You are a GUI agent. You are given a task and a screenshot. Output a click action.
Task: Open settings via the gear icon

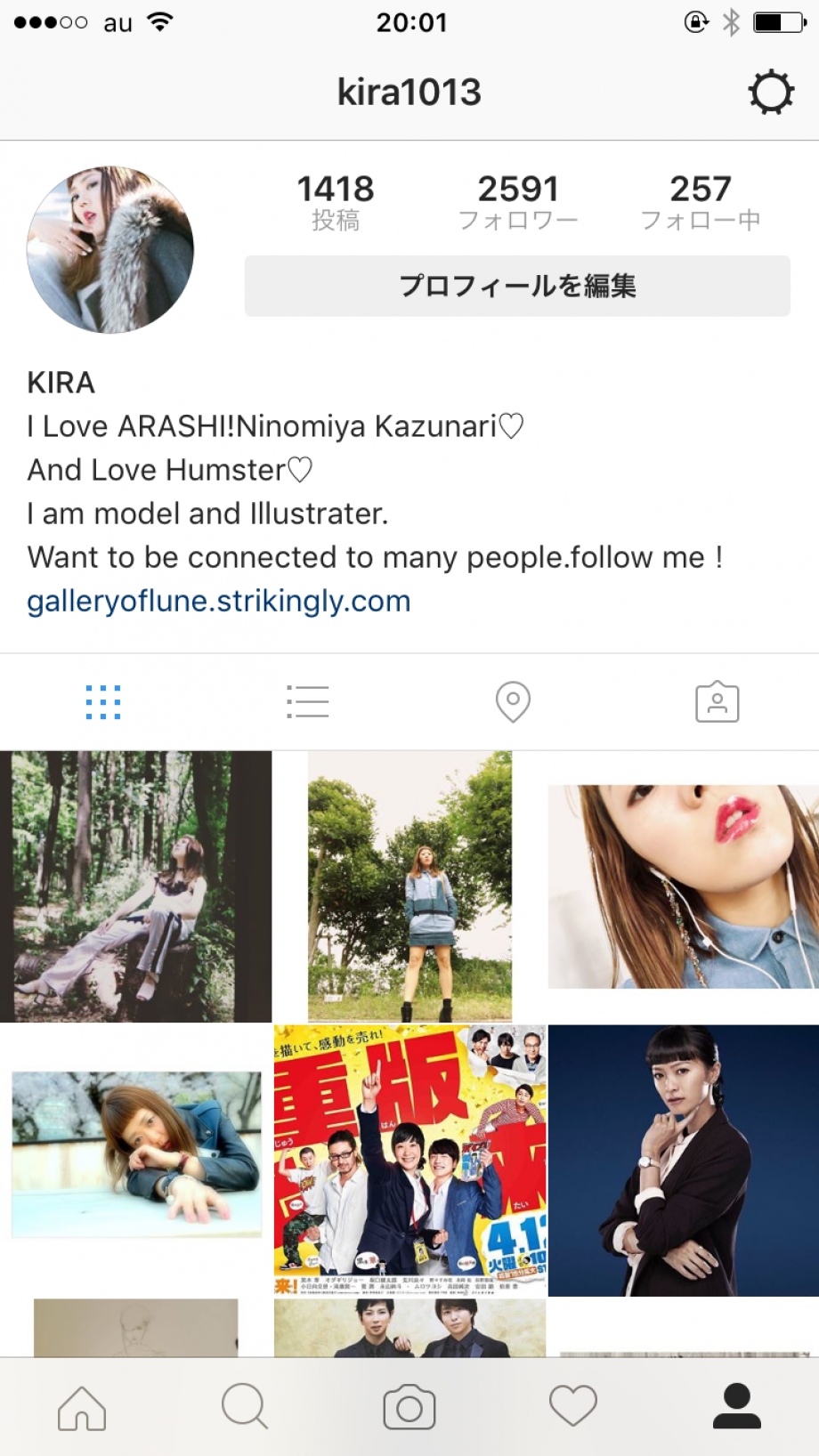(770, 93)
